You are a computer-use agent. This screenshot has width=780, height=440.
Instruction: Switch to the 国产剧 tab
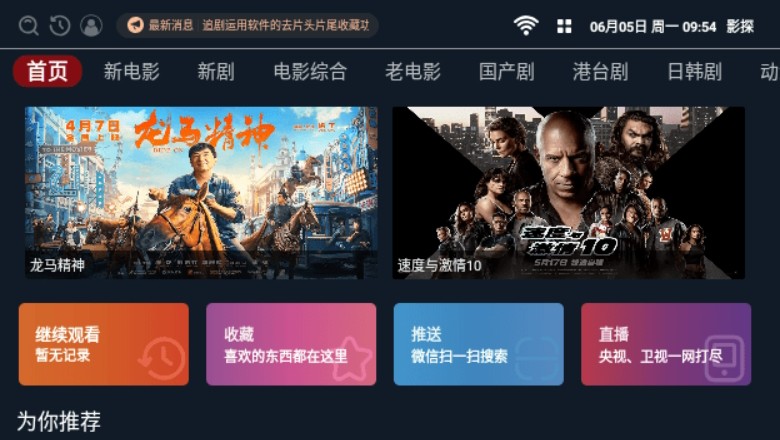coord(506,71)
